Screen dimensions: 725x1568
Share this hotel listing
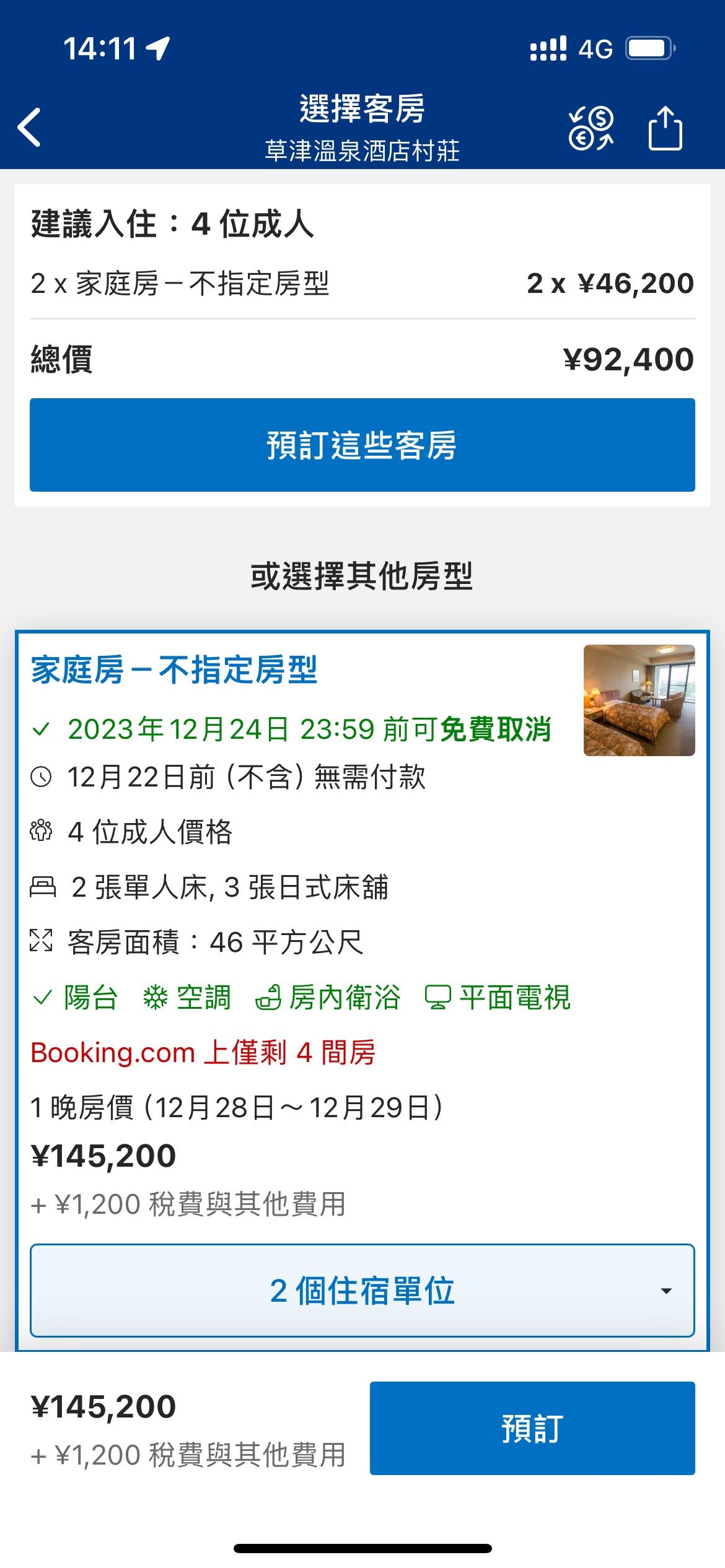pos(665,128)
